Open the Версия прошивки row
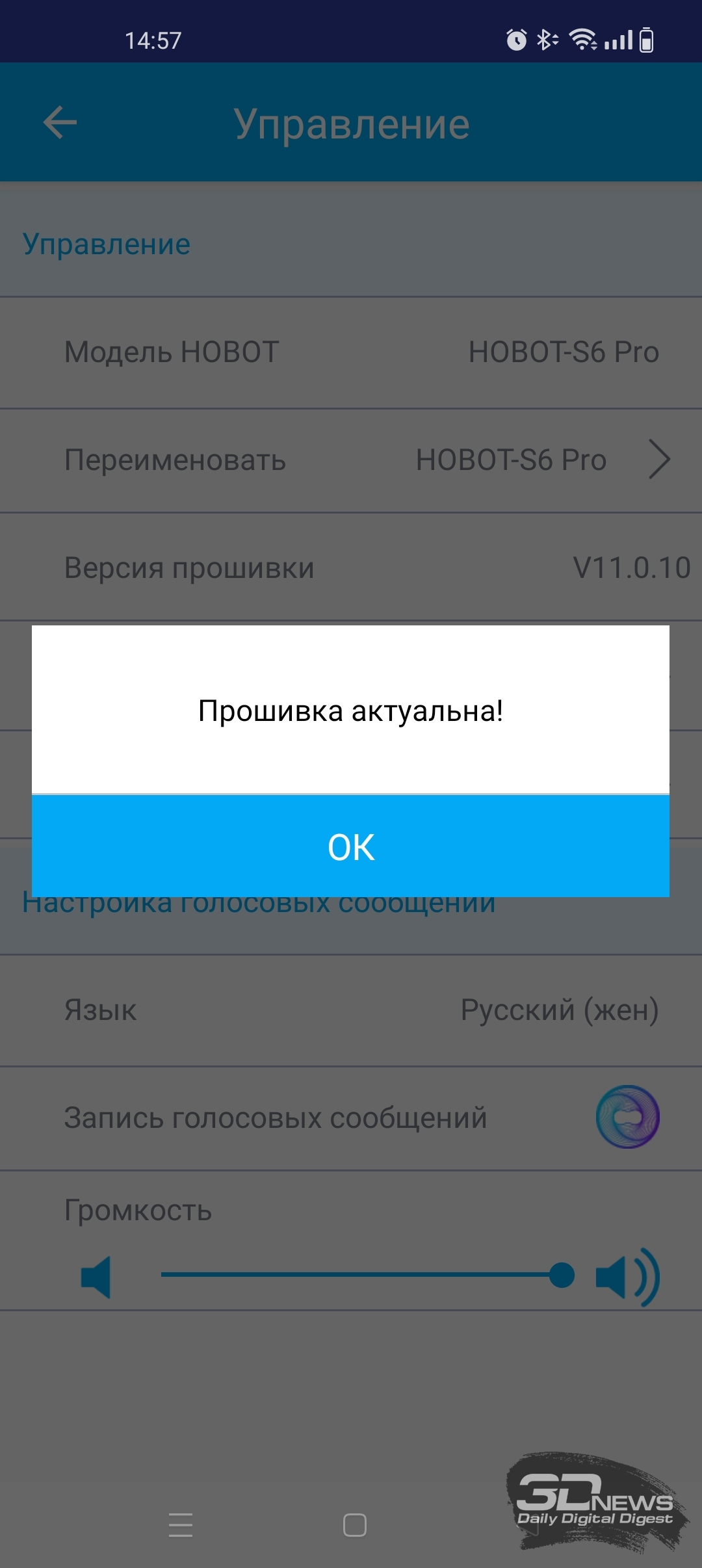This screenshot has width=702, height=1568. (x=351, y=568)
